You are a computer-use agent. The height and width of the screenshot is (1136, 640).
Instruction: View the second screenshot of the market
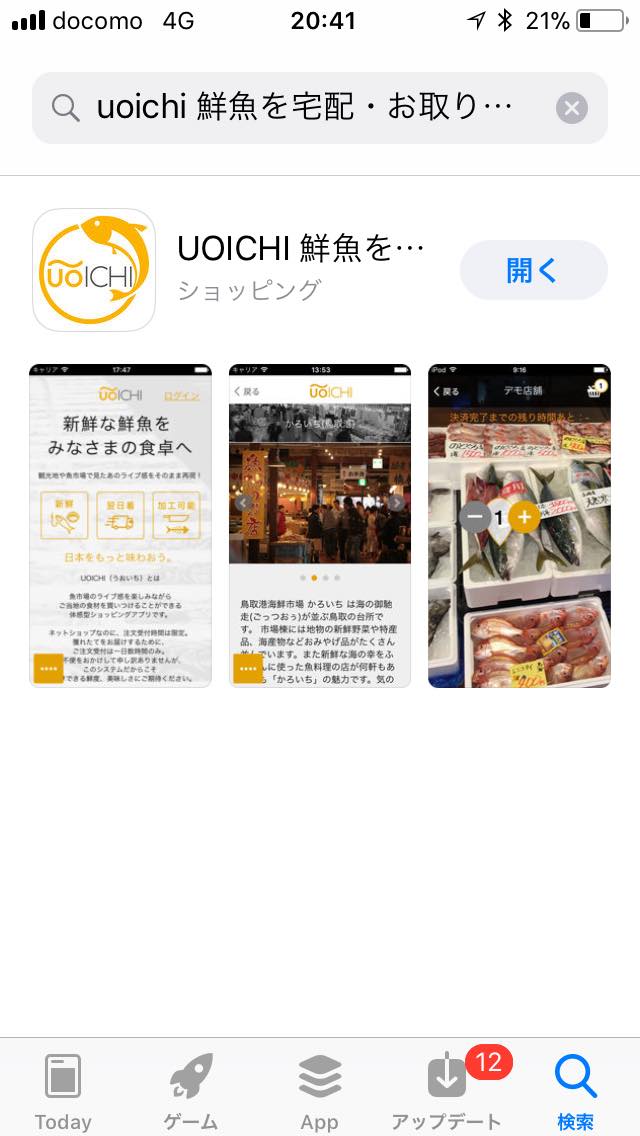[320, 525]
